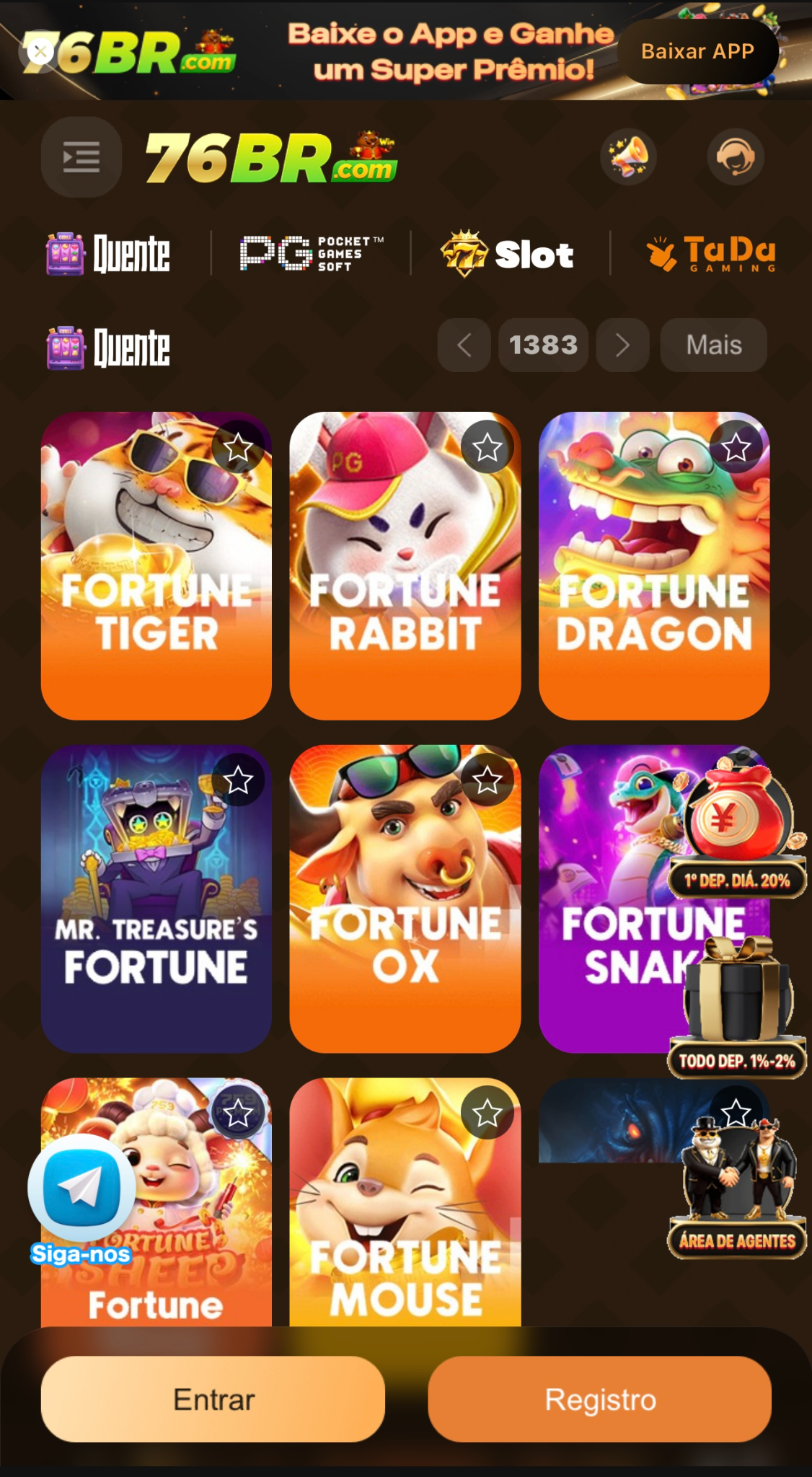
Task: Switch to the Slot tab
Action: click(x=508, y=253)
